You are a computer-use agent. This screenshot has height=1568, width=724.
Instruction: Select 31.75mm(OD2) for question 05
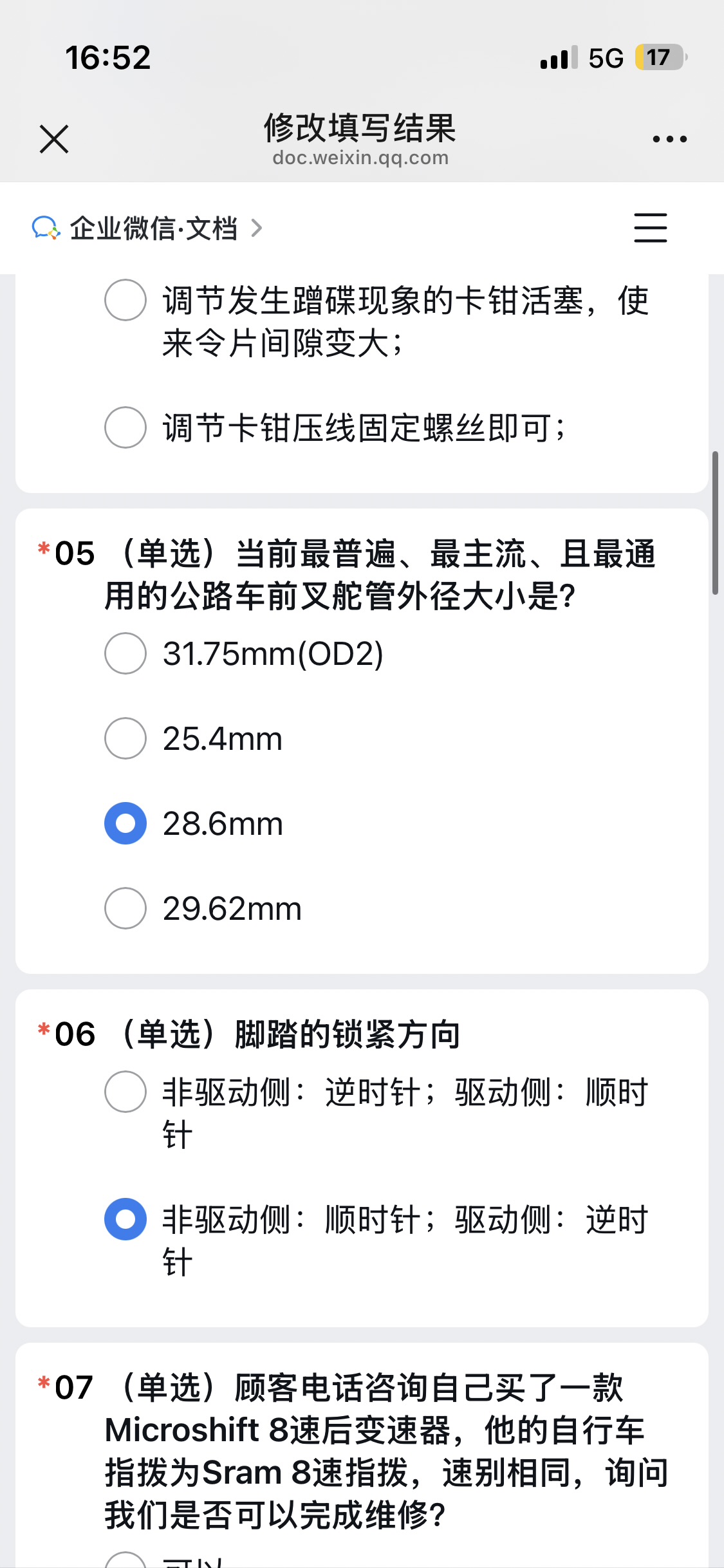125,653
